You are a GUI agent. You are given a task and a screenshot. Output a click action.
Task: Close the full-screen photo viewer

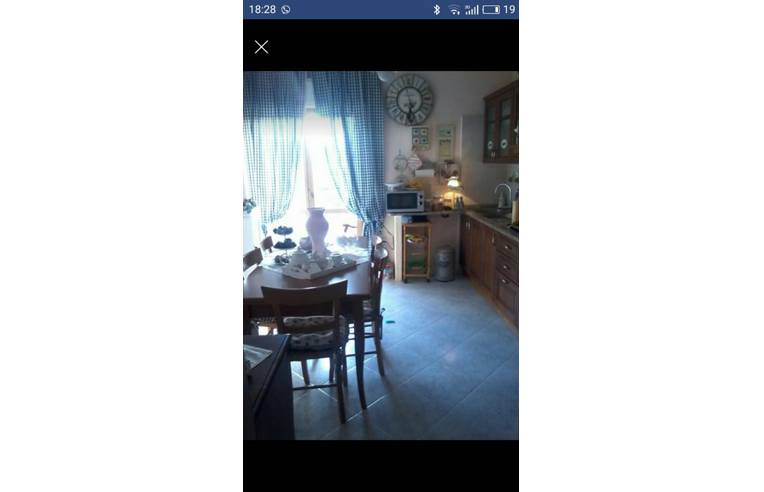(x=261, y=47)
